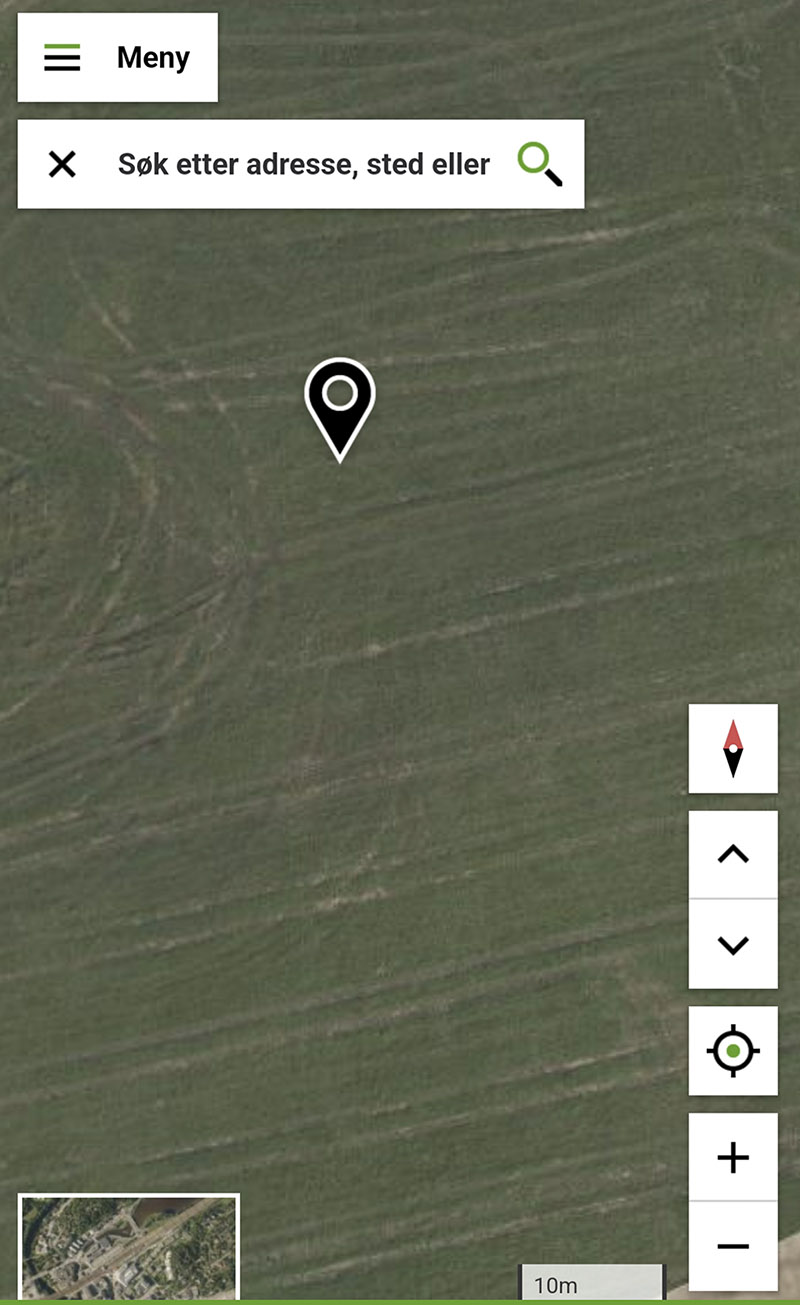
Task: Zoom out with the minus button
Action: [x=733, y=1246]
